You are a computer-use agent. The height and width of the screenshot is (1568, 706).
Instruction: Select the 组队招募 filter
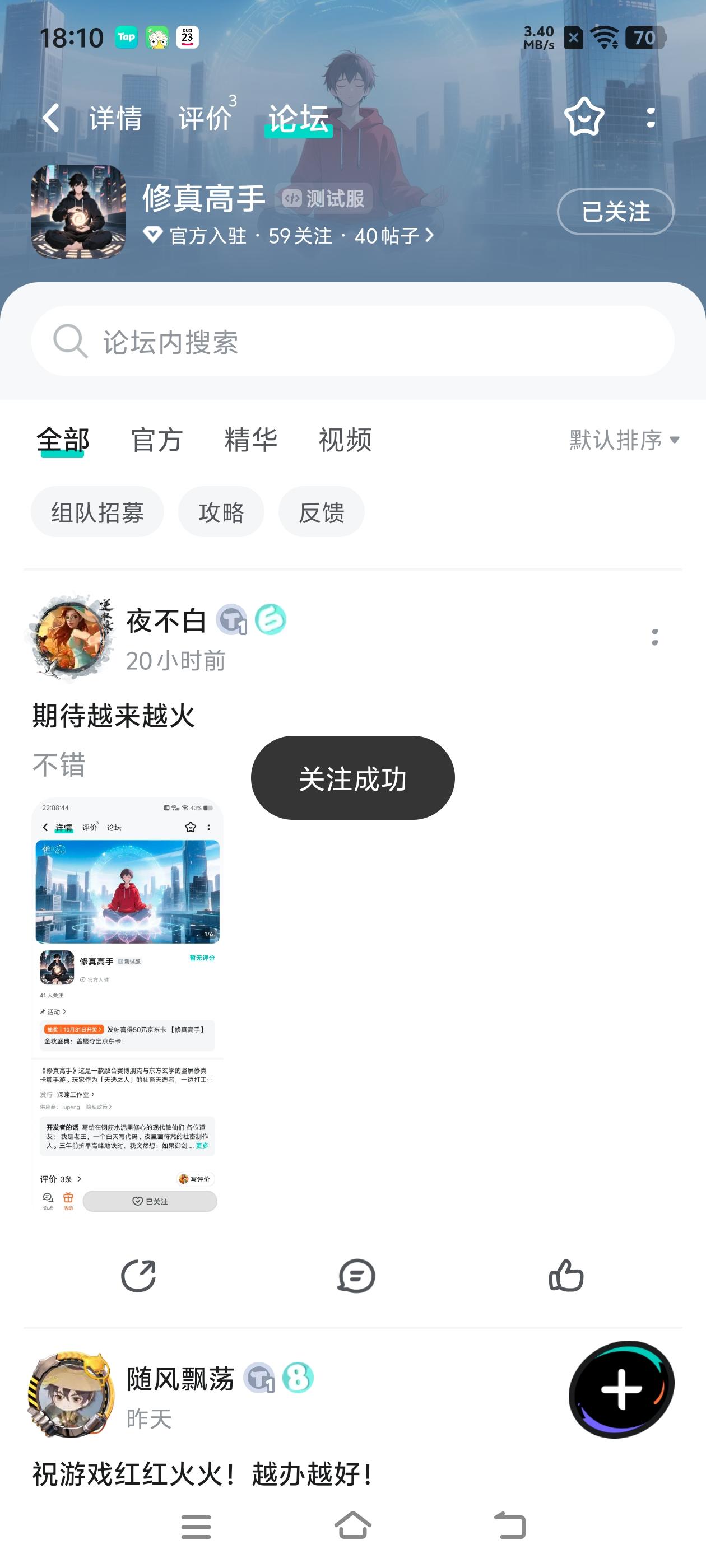tap(98, 512)
